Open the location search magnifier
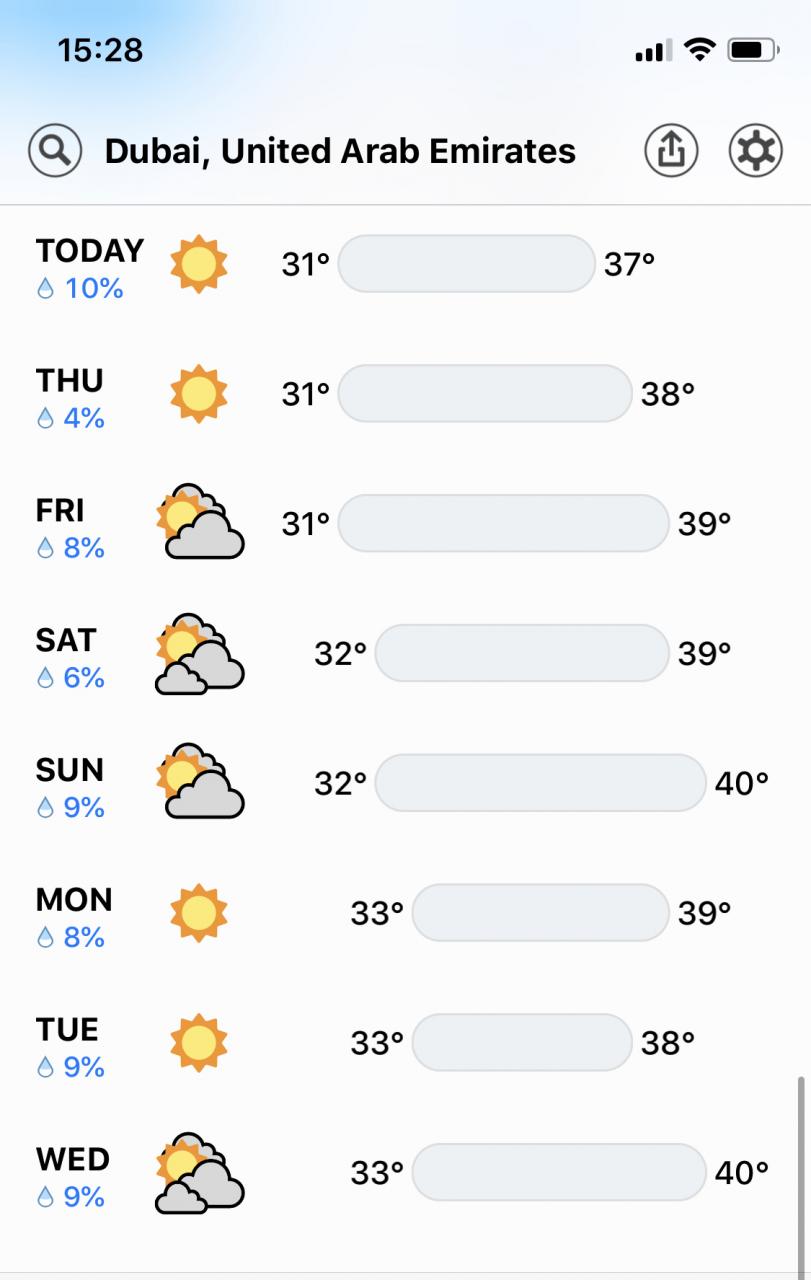 coord(55,151)
